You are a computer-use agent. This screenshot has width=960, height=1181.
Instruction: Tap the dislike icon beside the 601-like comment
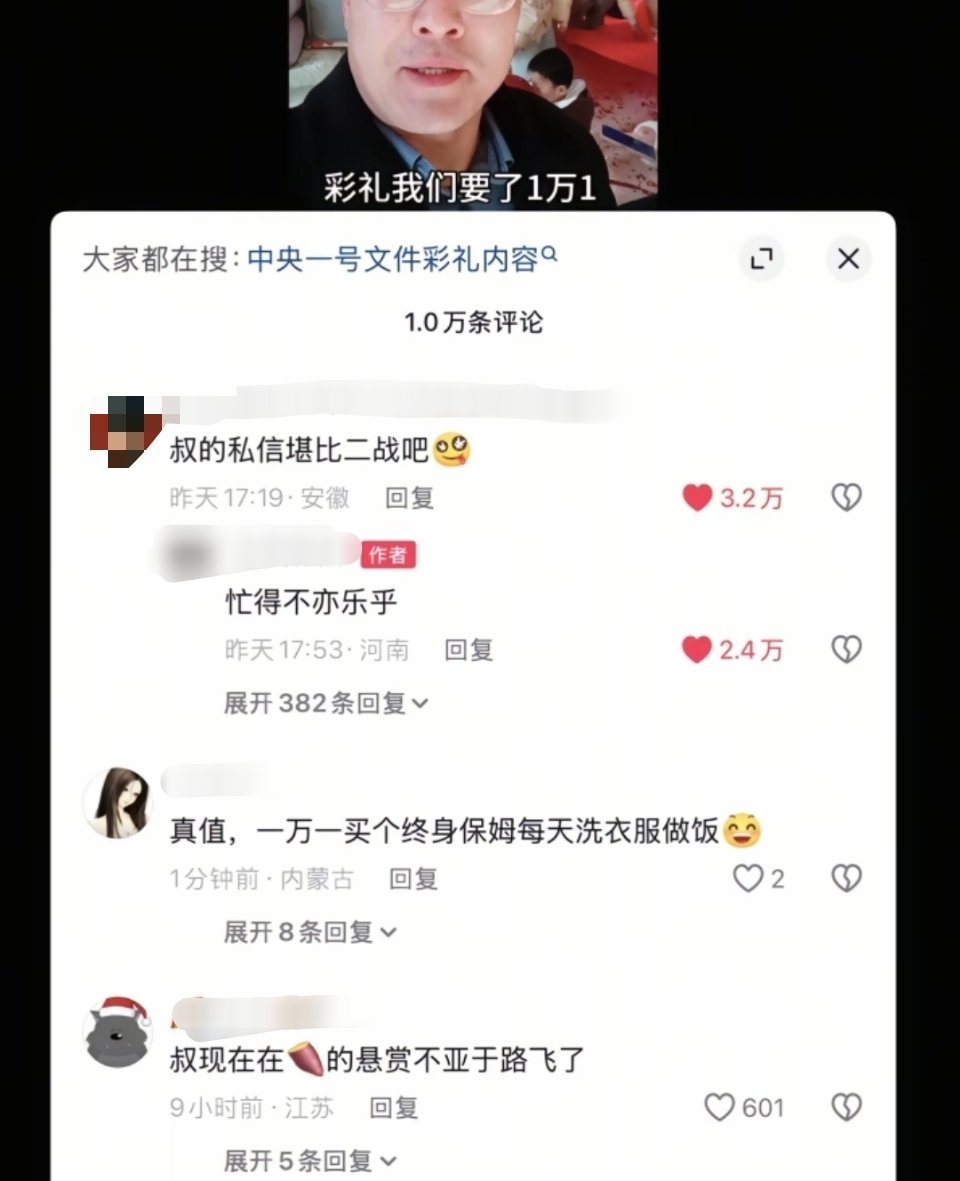846,1108
